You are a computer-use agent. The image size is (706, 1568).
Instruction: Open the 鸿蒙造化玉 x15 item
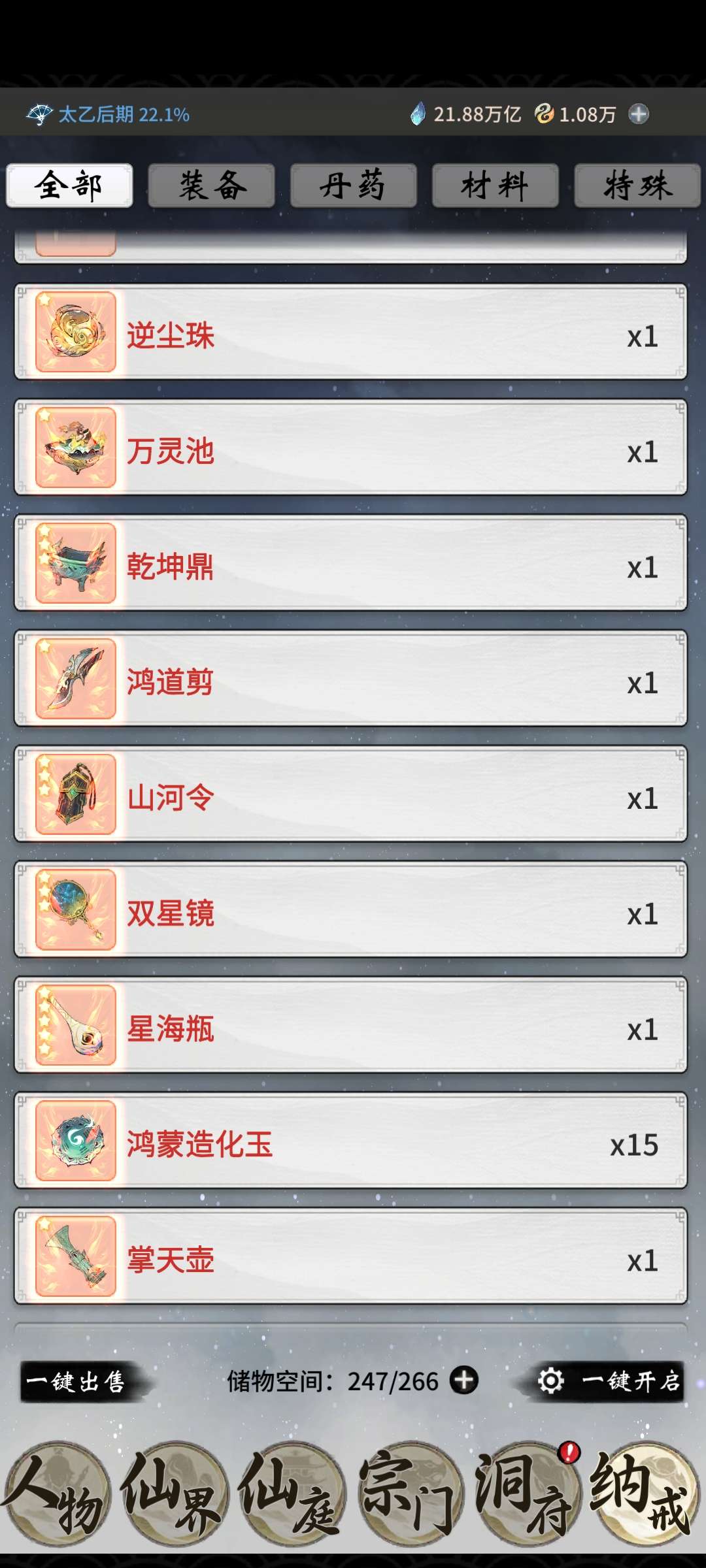(350, 1141)
